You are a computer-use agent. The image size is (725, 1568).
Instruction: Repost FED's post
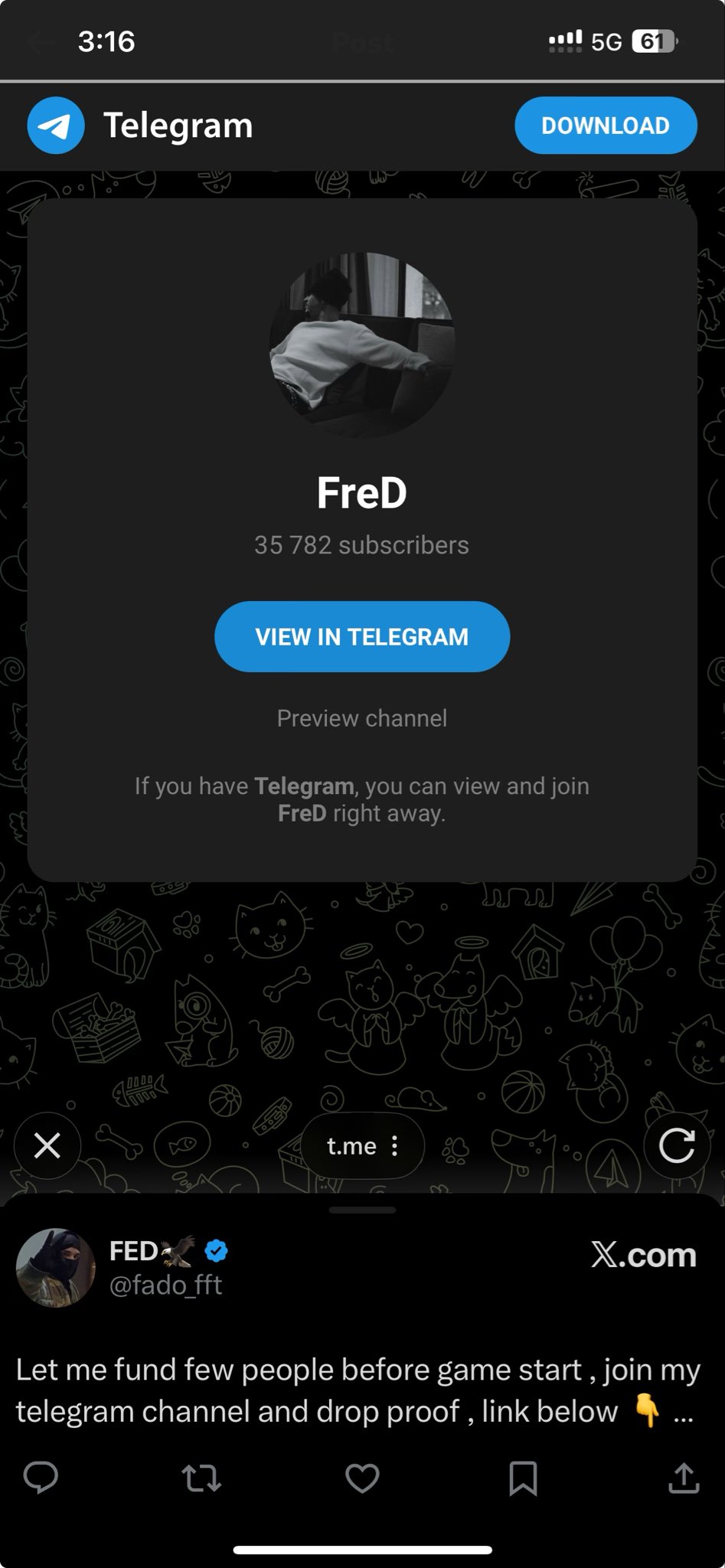point(201,1478)
